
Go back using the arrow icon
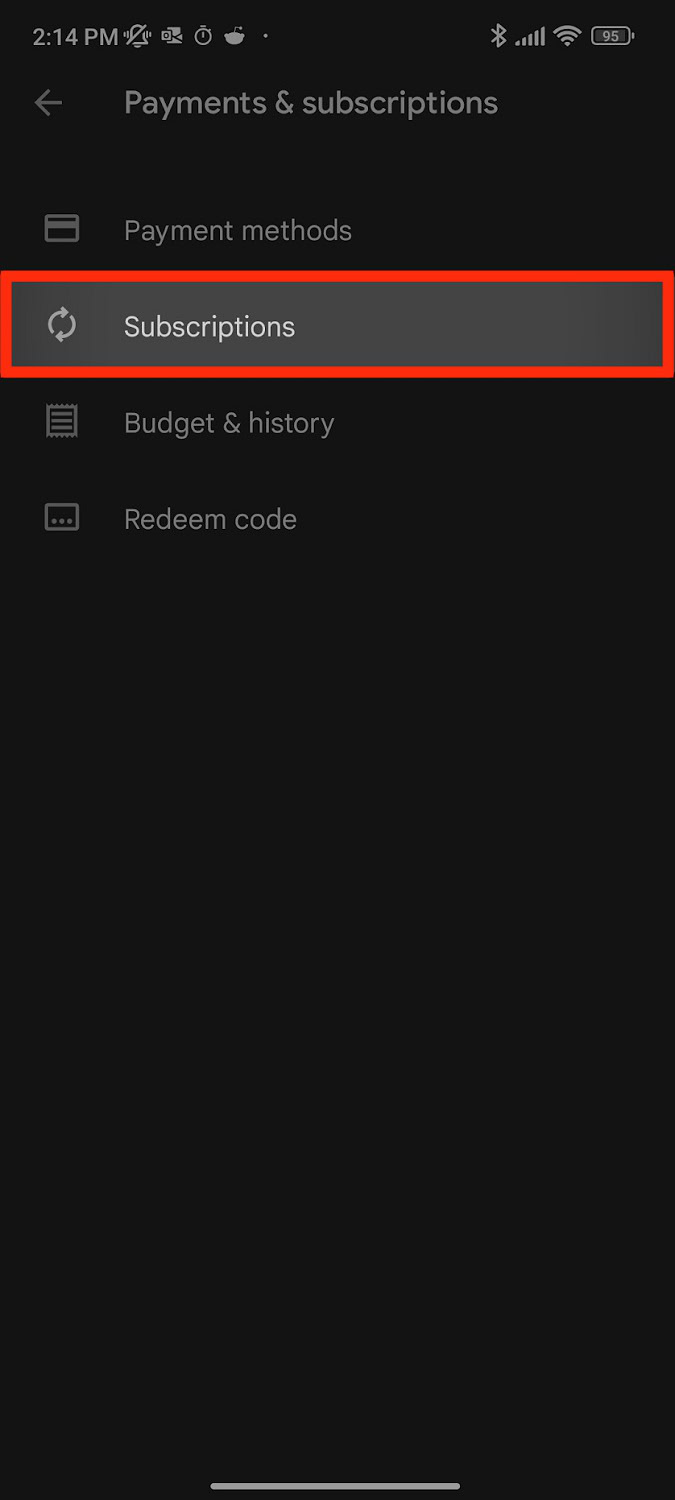(x=48, y=103)
